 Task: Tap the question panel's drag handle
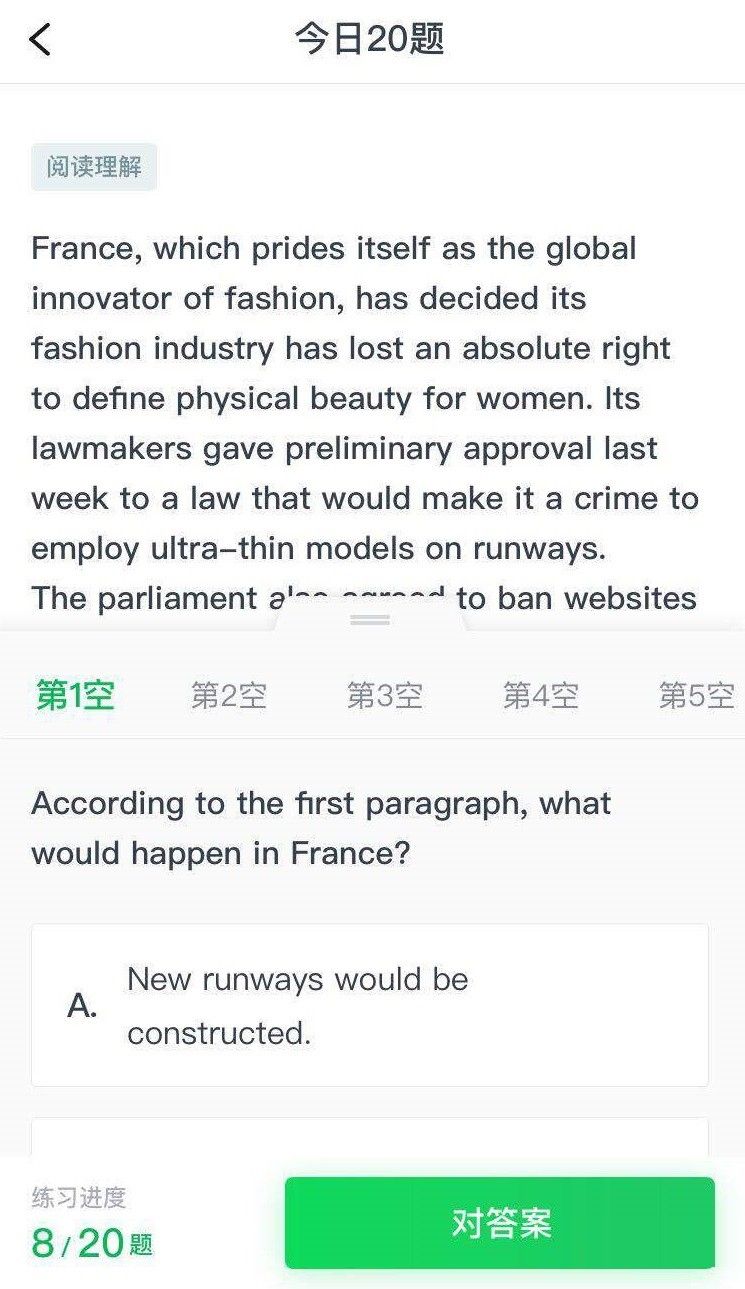click(x=370, y=620)
